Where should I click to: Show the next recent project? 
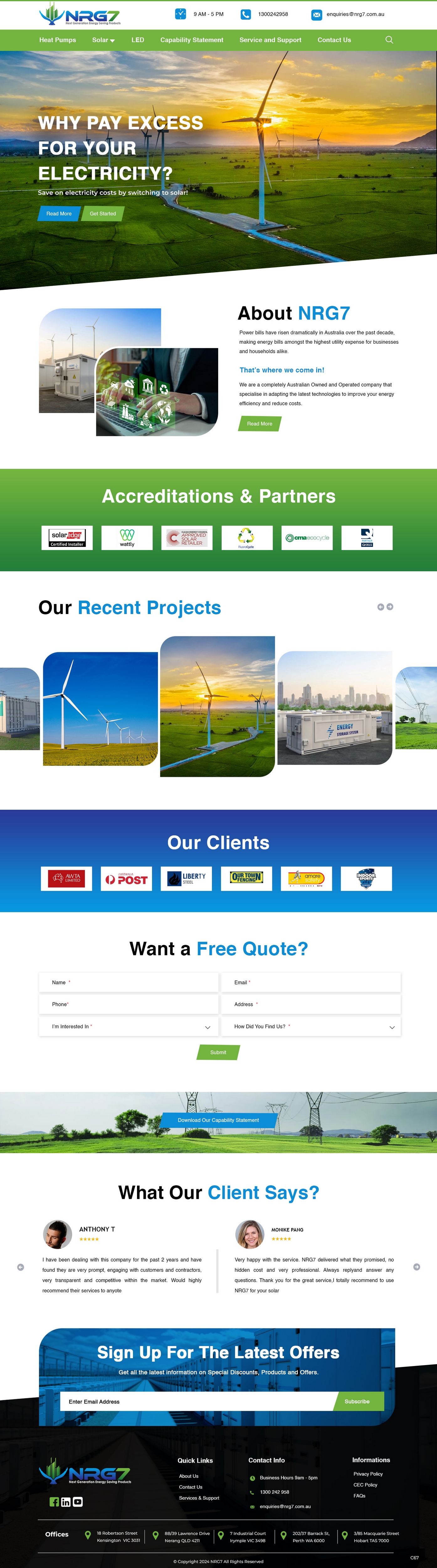click(x=390, y=607)
